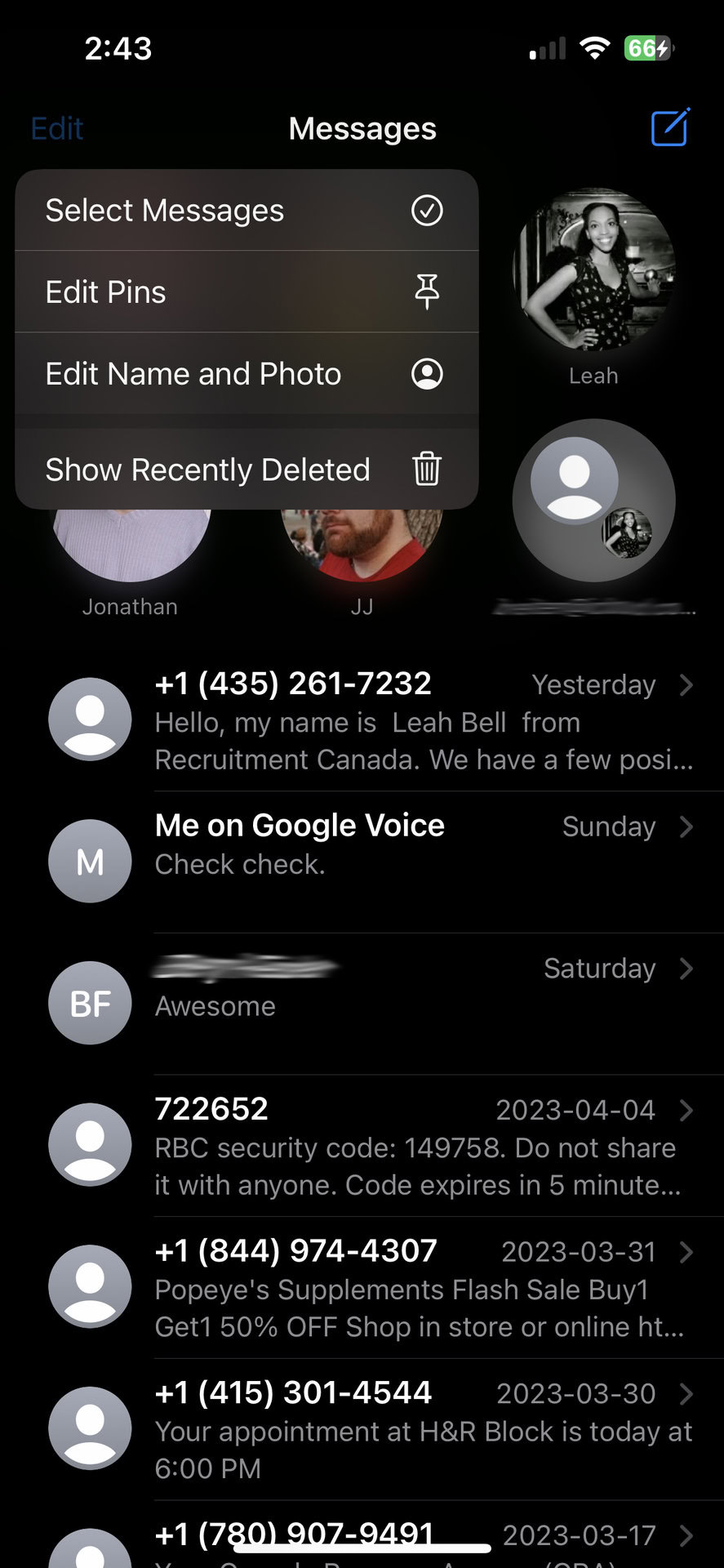Choose Select Messages from the menu

point(246,211)
